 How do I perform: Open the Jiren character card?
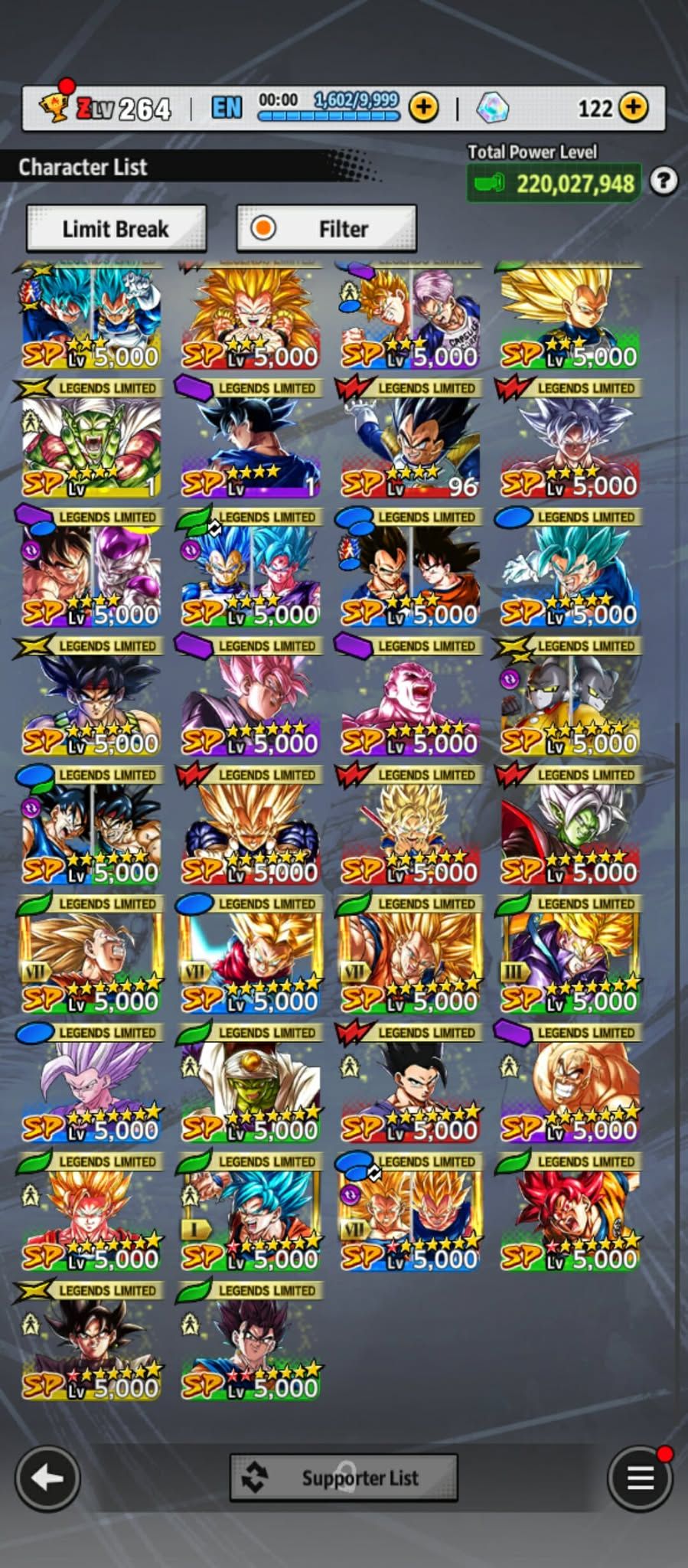(410, 702)
